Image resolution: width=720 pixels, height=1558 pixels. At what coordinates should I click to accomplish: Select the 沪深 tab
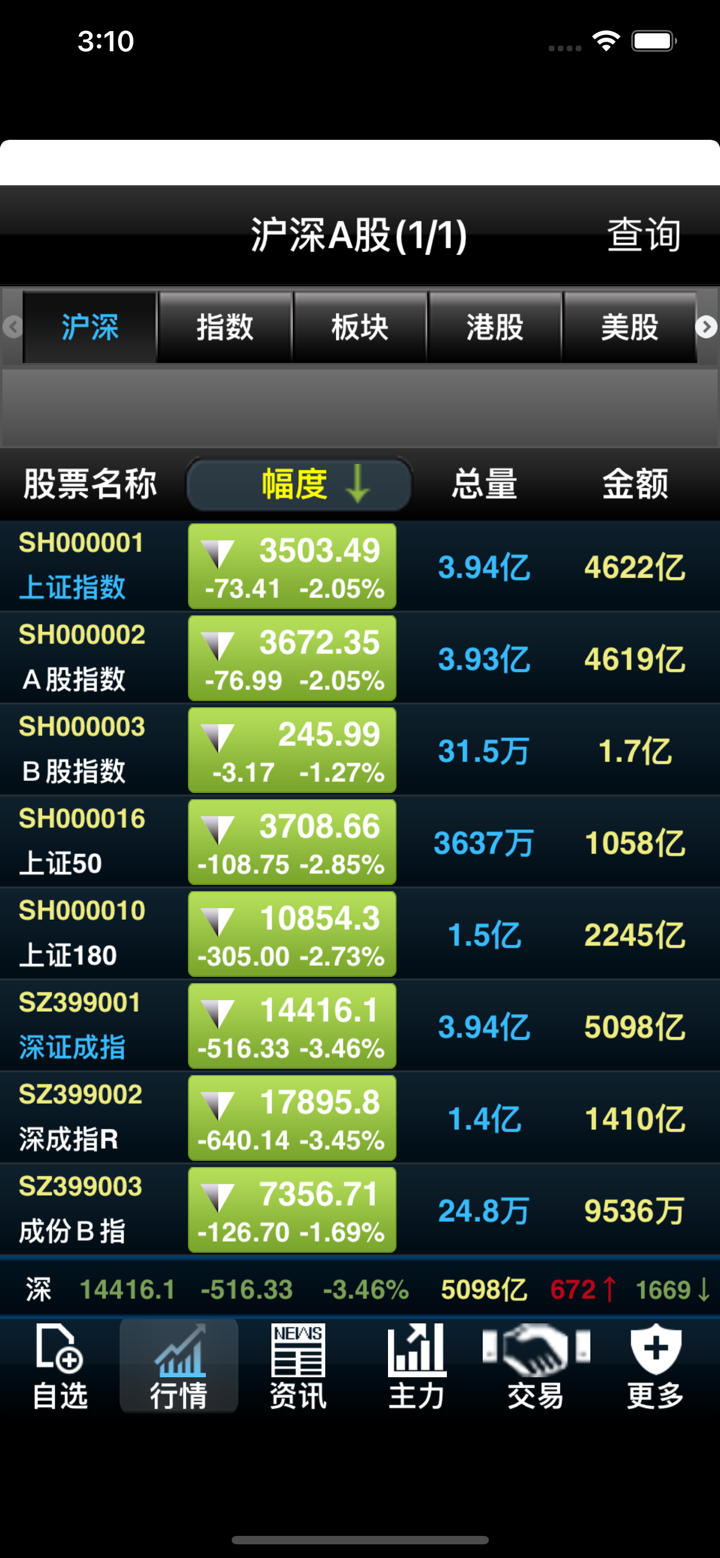[x=90, y=327]
